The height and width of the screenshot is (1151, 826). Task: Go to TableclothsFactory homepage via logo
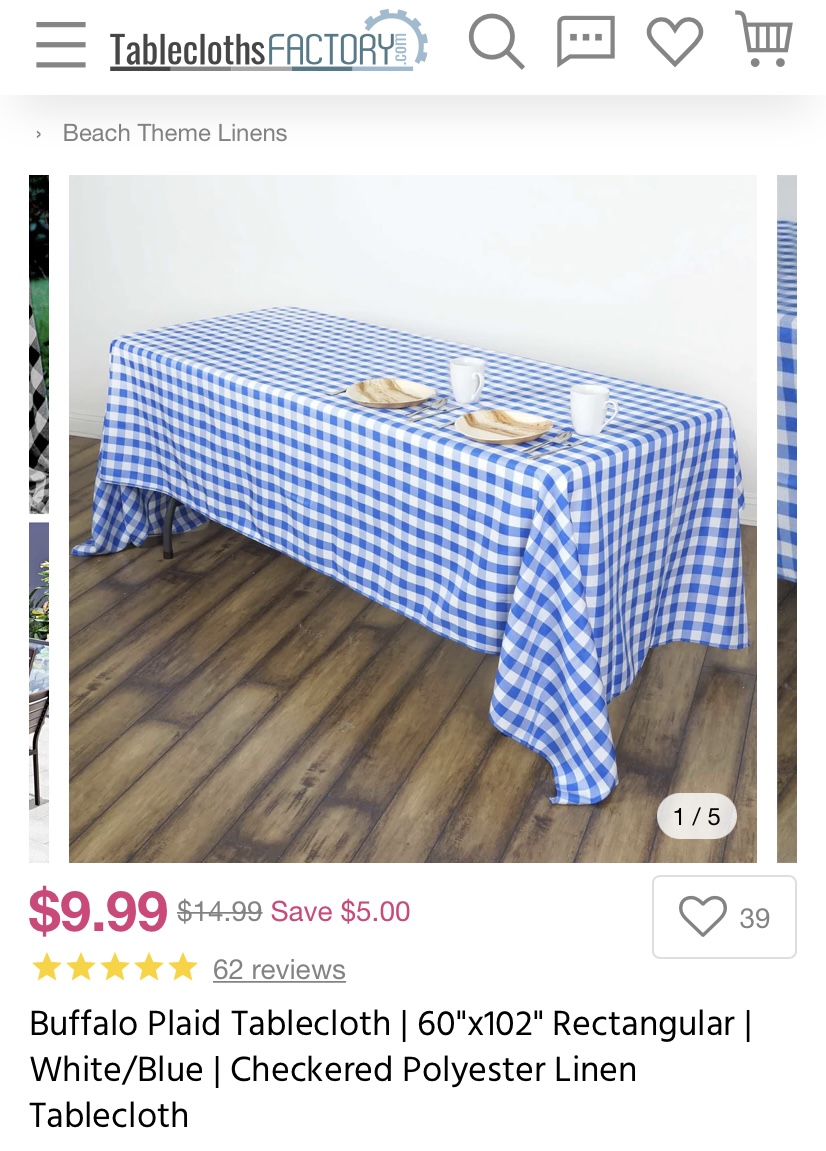click(x=268, y=44)
